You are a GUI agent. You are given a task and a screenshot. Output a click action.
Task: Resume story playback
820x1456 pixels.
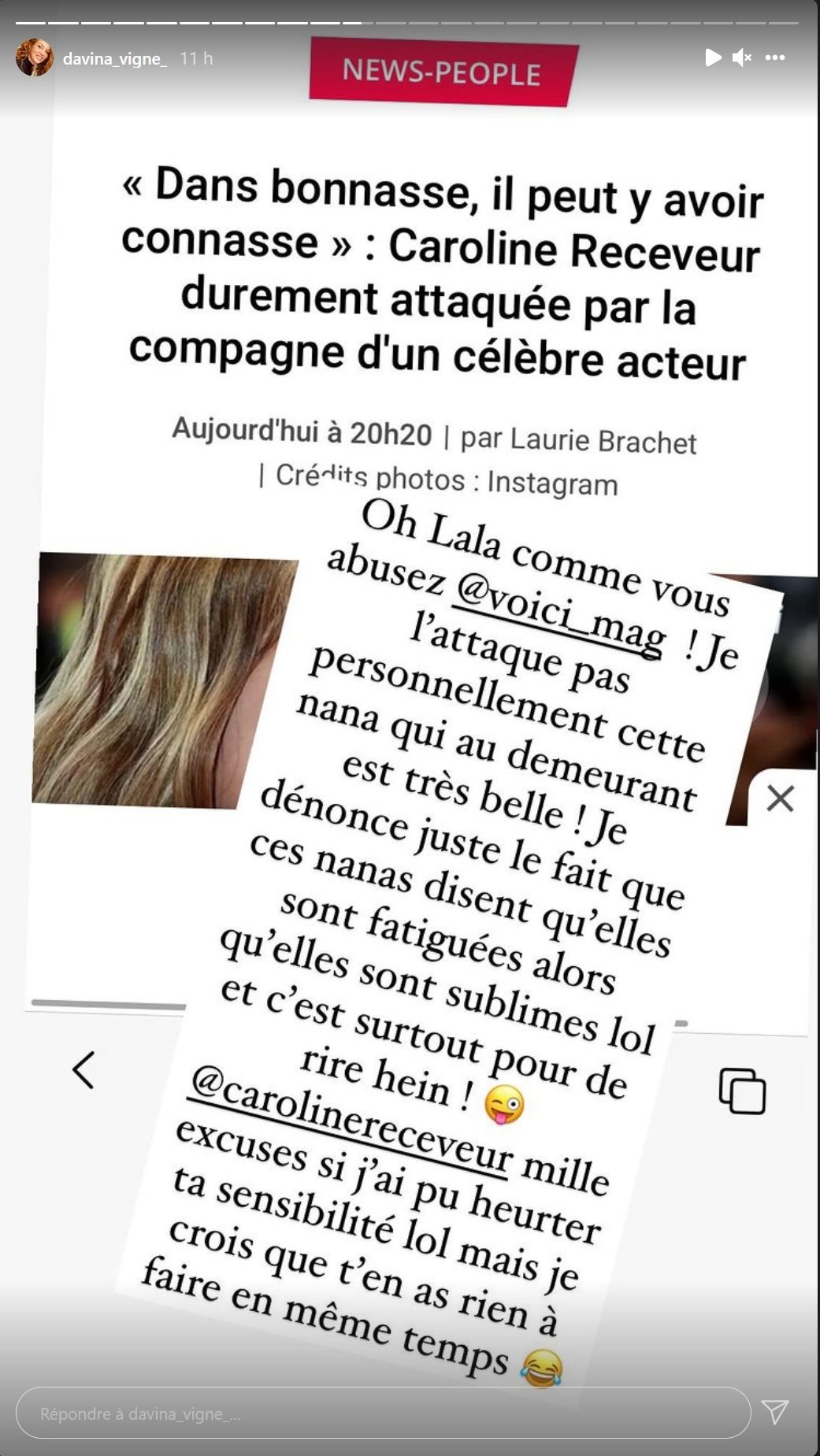tap(712, 57)
